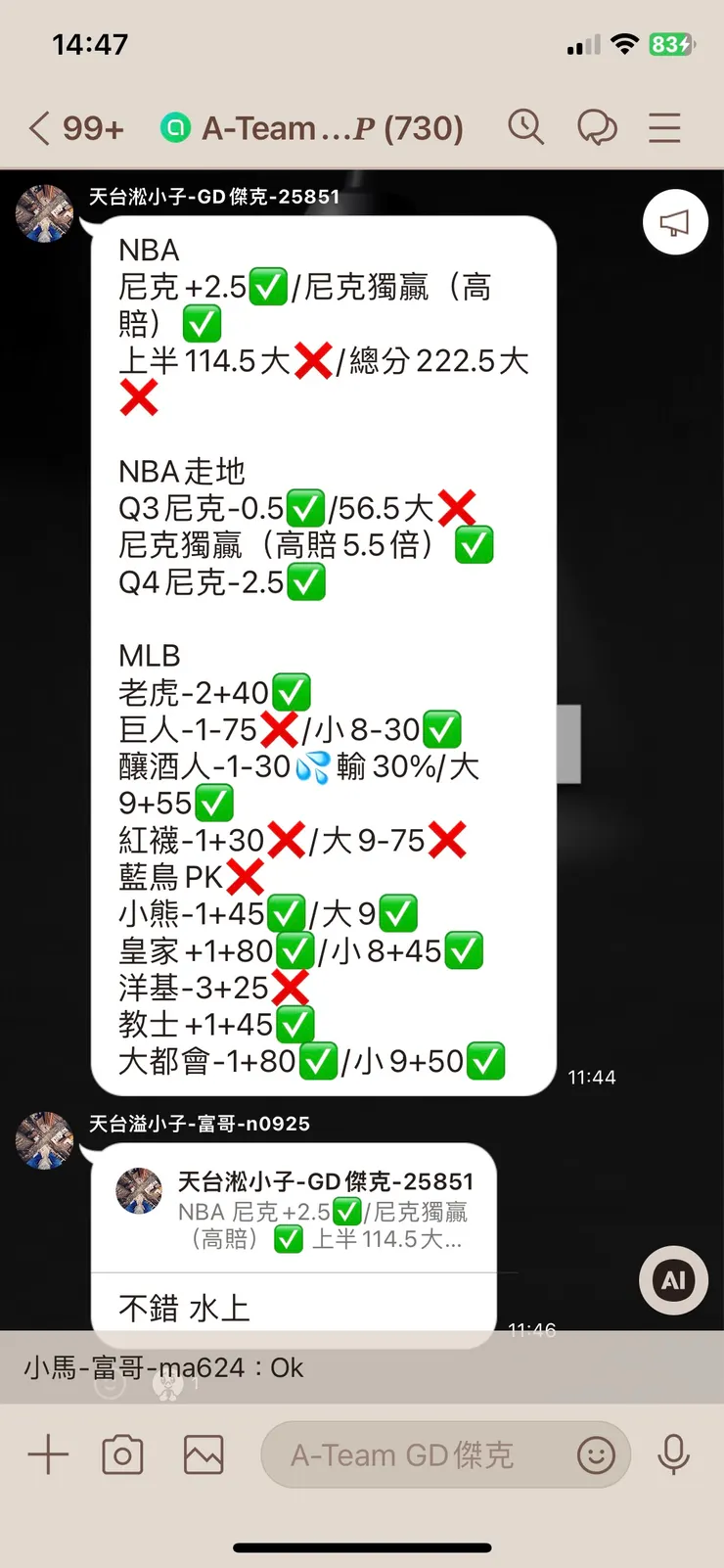Tap the megaphone announcement icon

[675, 222]
